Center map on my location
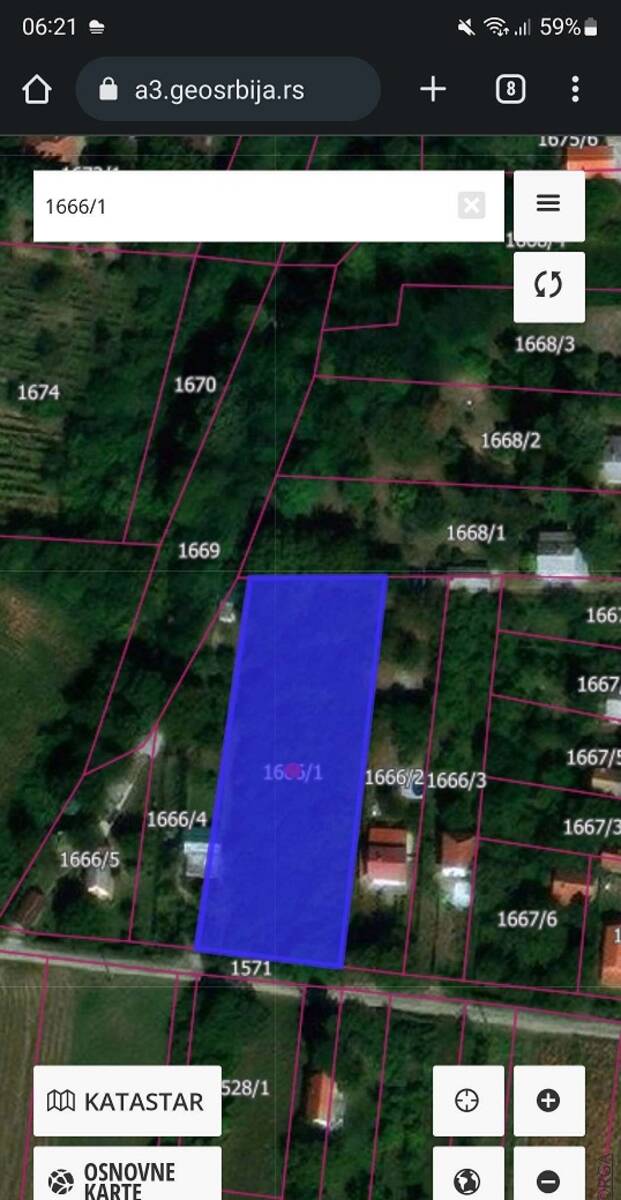 [x=467, y=1101]
